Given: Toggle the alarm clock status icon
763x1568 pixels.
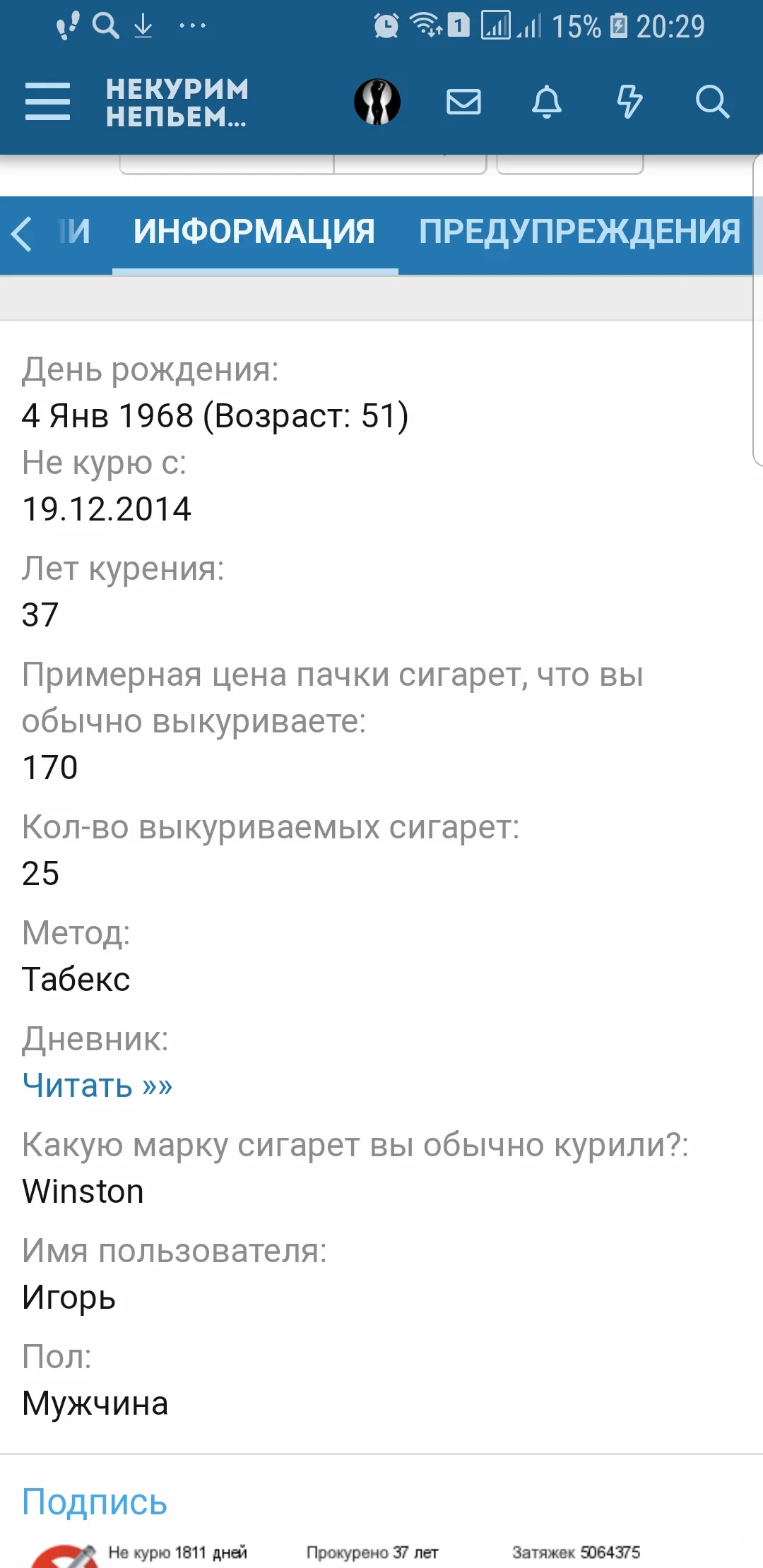Looking at the screenshot, I should tap(386, 23).
